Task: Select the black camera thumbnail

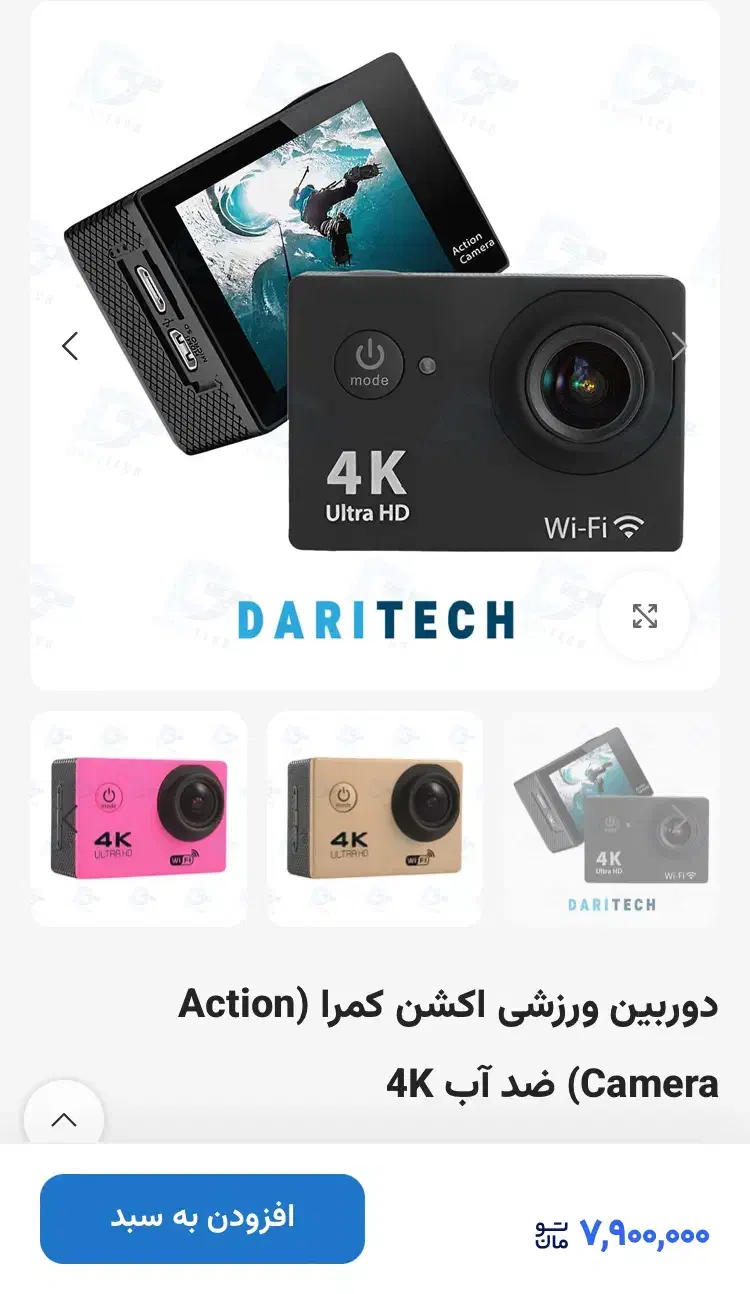Action: pos(611,818)
